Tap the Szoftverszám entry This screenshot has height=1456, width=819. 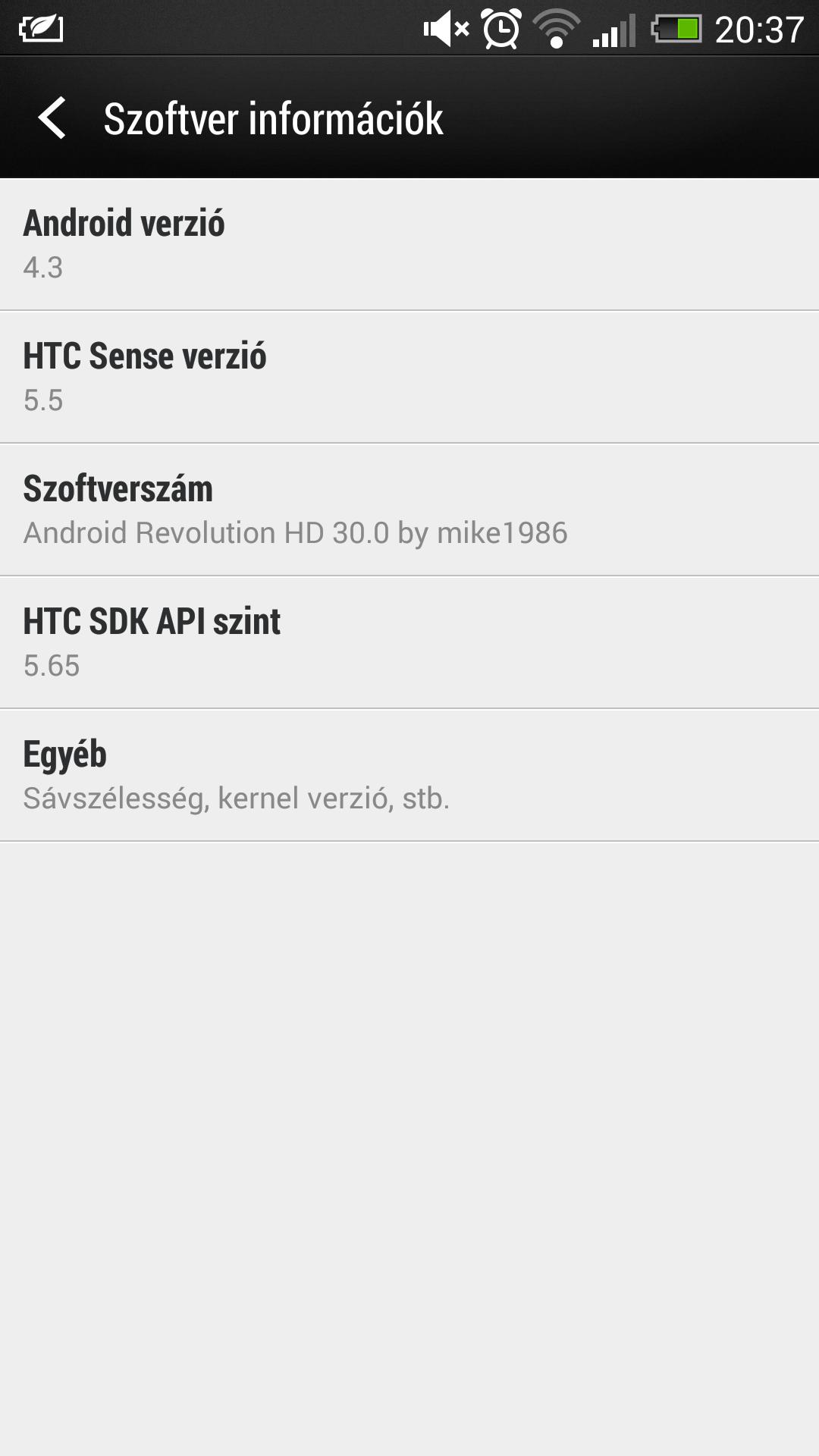(x=409, y=510)
